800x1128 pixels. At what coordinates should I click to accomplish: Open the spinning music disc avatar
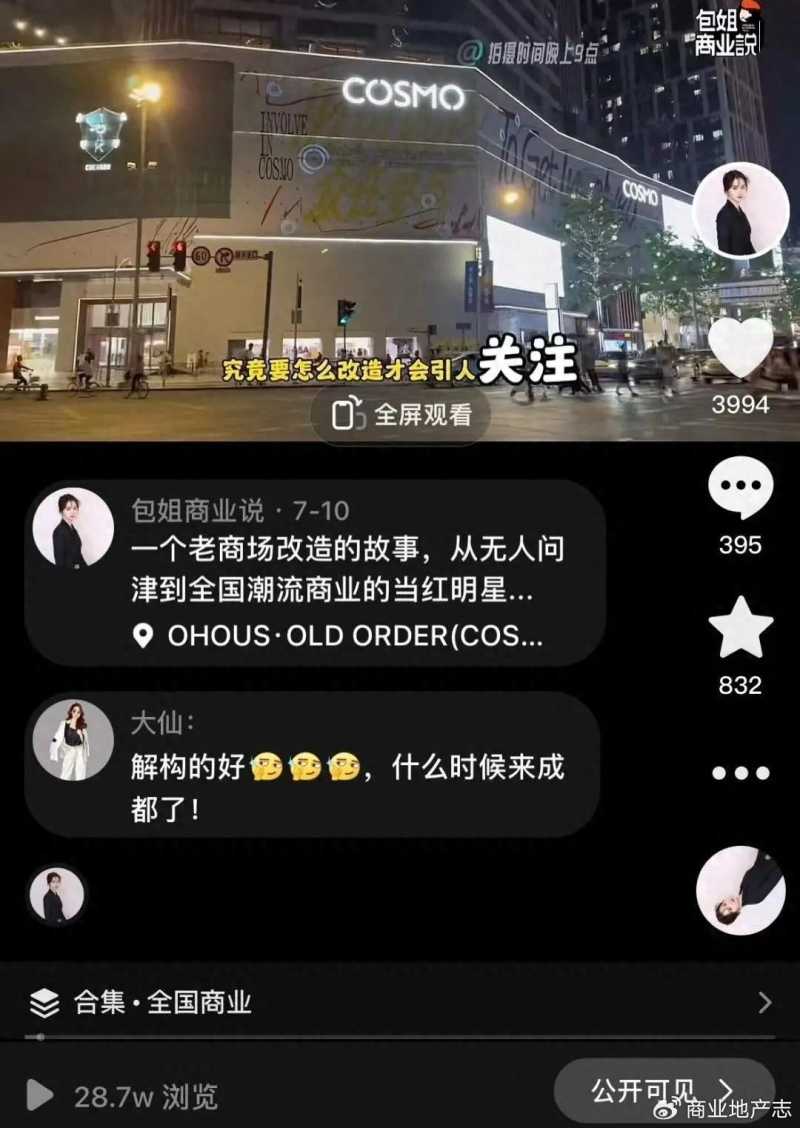pyautogui.click(x=740, y=890)
